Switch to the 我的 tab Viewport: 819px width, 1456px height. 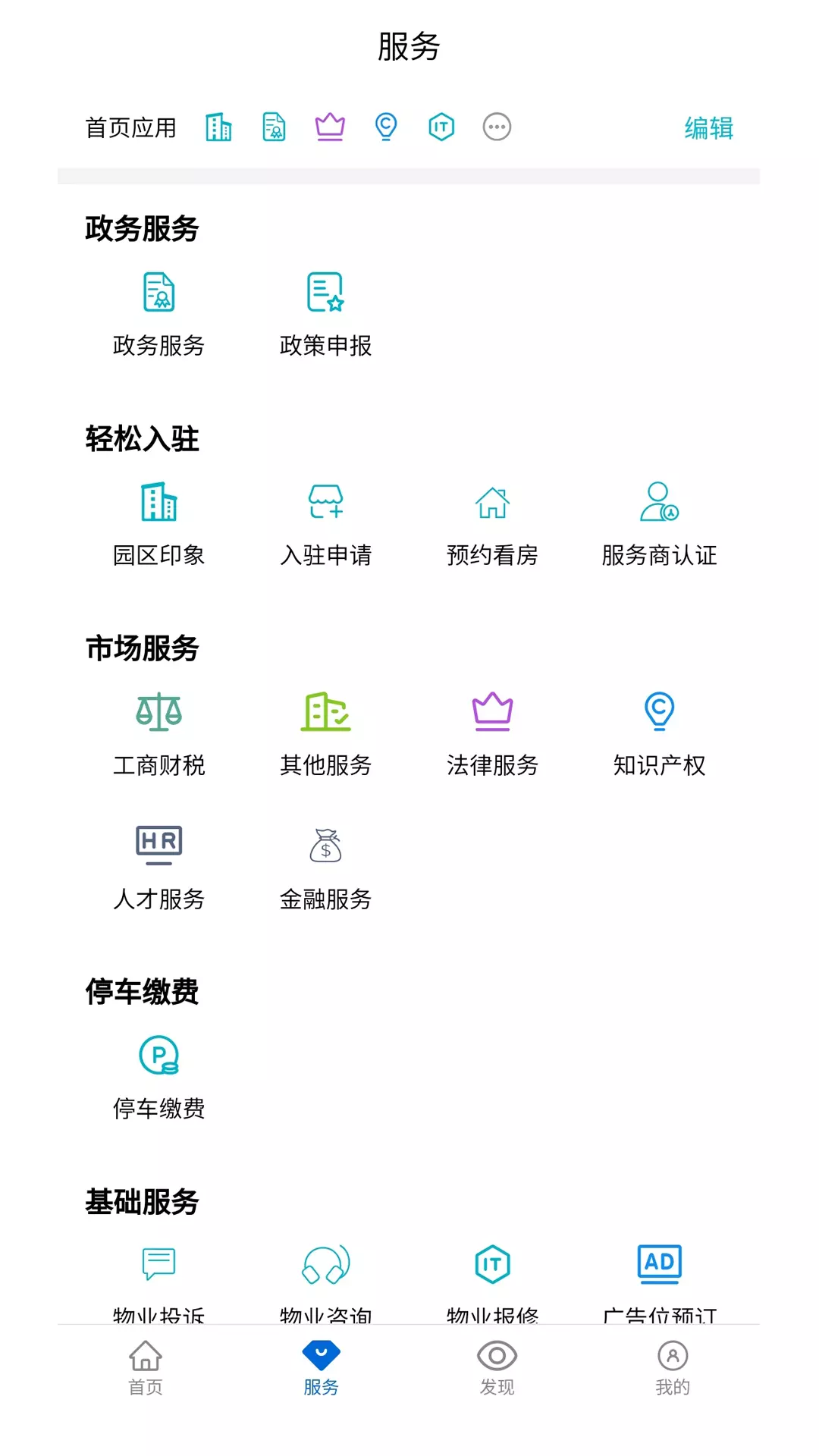click(x=673, y=1368)
